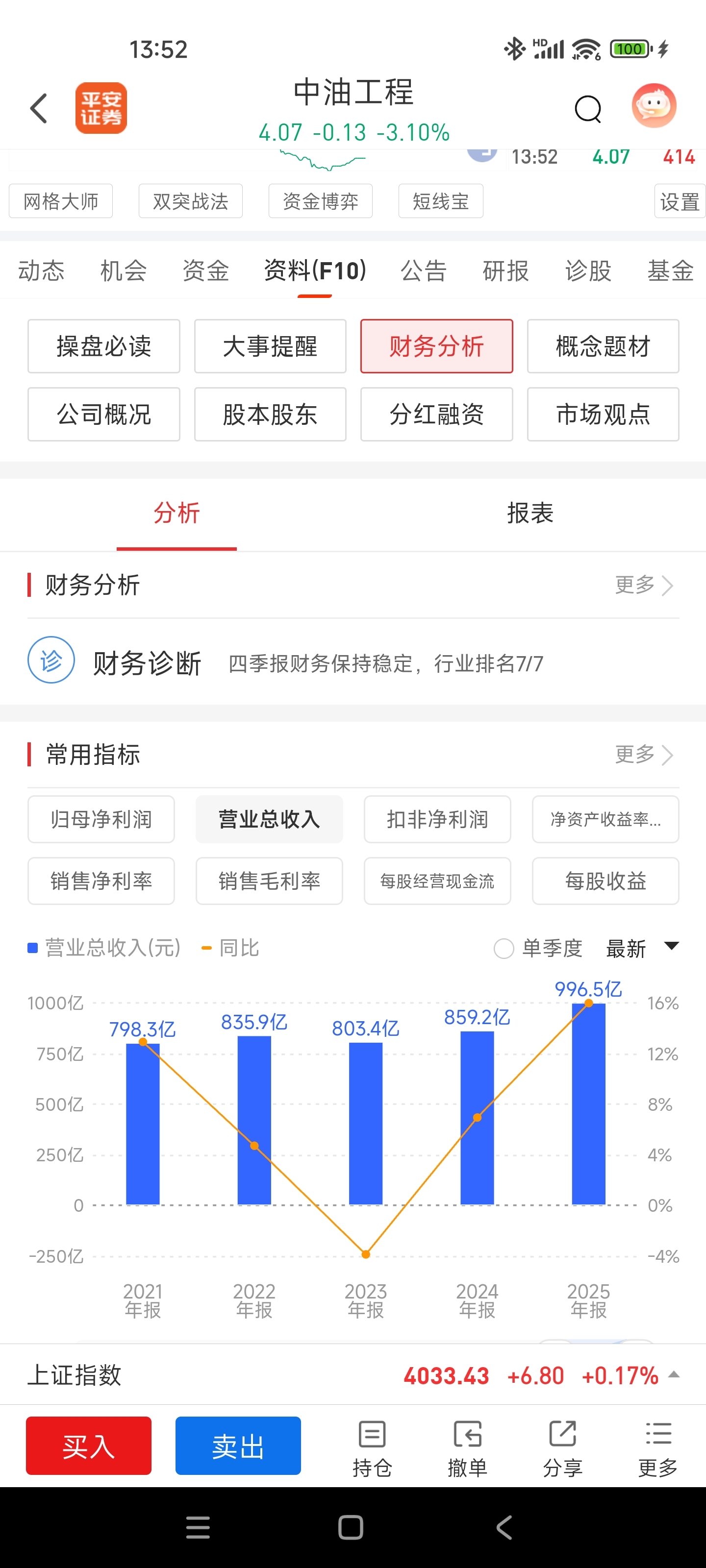The width and height of the screenshot is (706, 1568).
Task: Open the 分红融资 section
Action: tap(437, 415)
